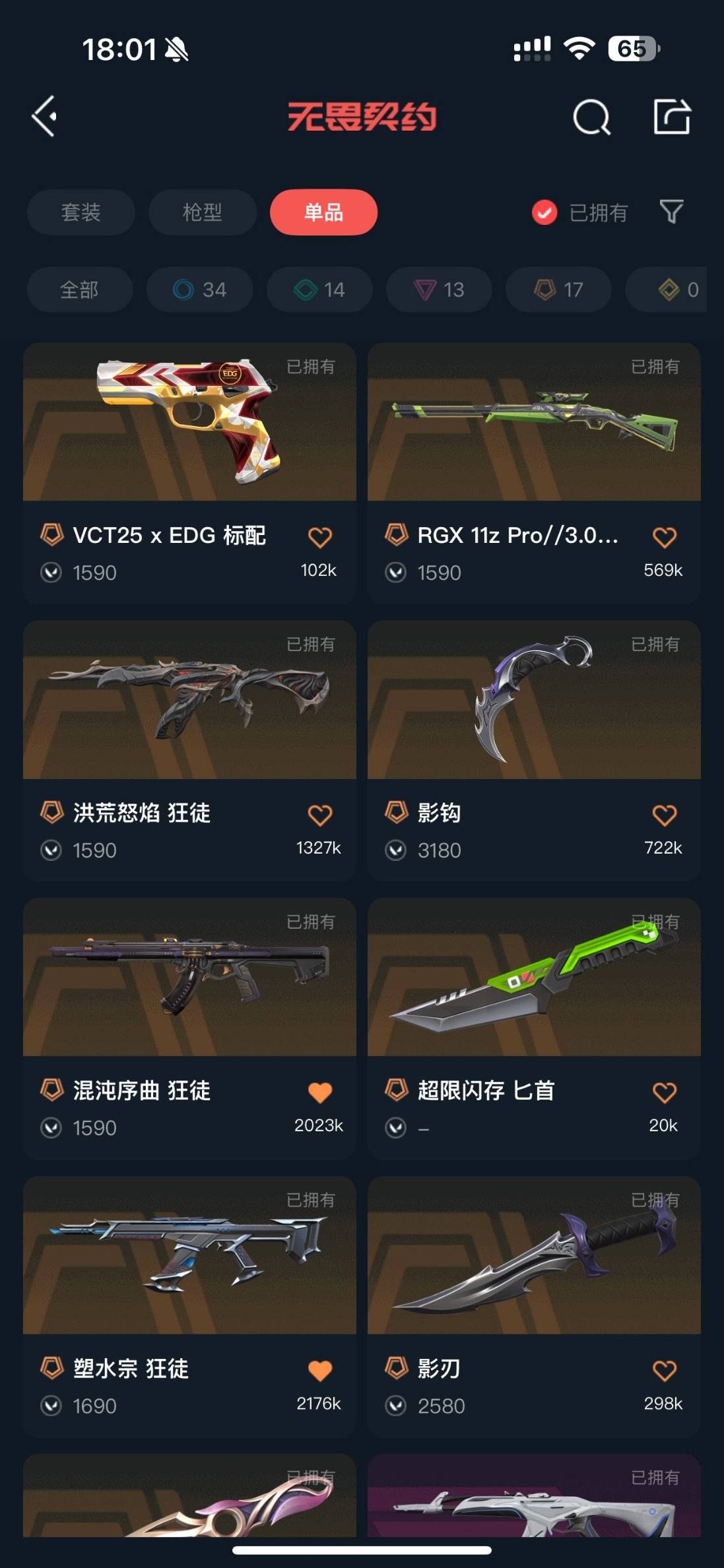Favorite the 影刃 knife skin
Viewport: 724px width, 1568px height.
pyautogui.click(x=665, y=1370)
